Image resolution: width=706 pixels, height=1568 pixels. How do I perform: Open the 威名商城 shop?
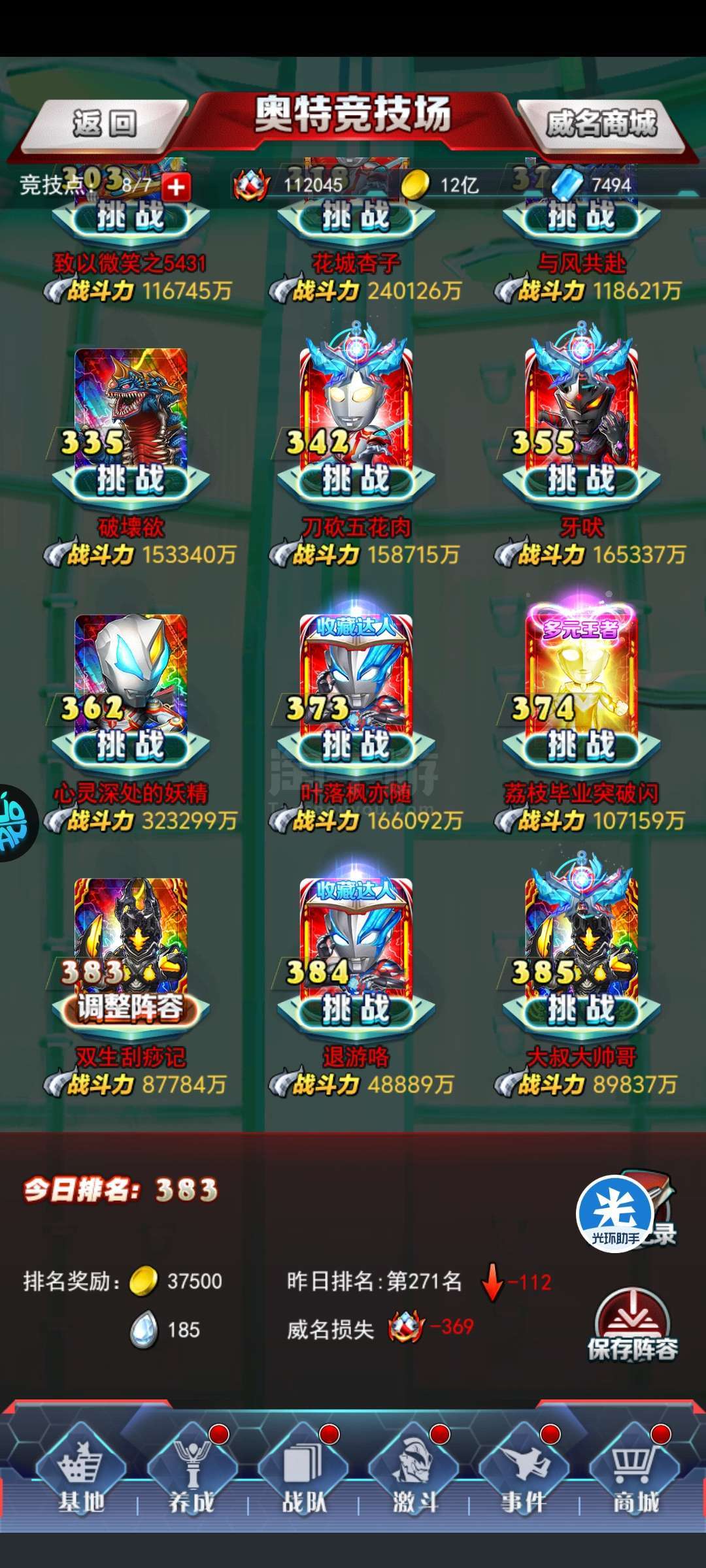pos(601,123)
